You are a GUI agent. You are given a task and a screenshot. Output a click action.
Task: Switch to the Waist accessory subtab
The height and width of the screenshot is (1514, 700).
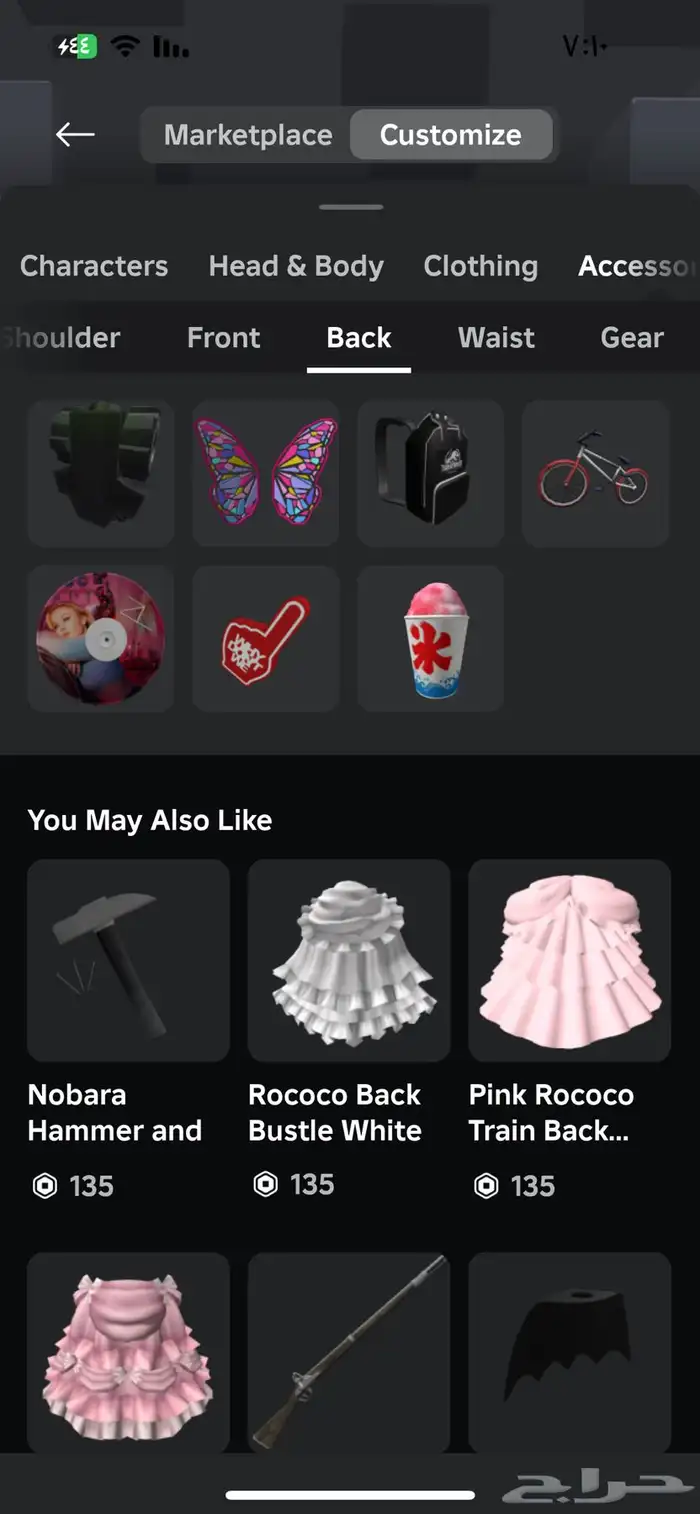point(496,338)
